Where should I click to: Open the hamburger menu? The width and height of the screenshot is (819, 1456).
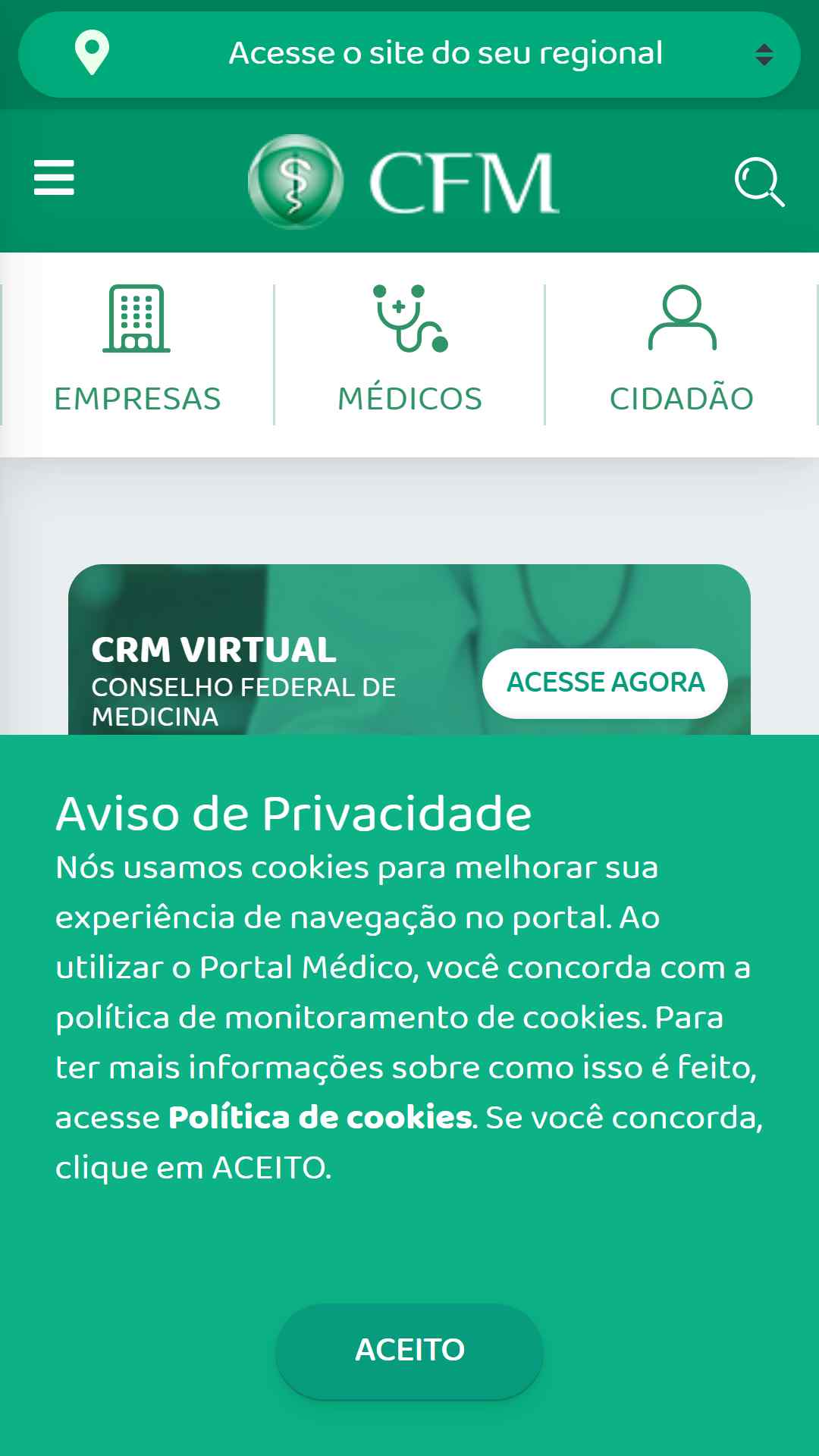coord(54,177)
